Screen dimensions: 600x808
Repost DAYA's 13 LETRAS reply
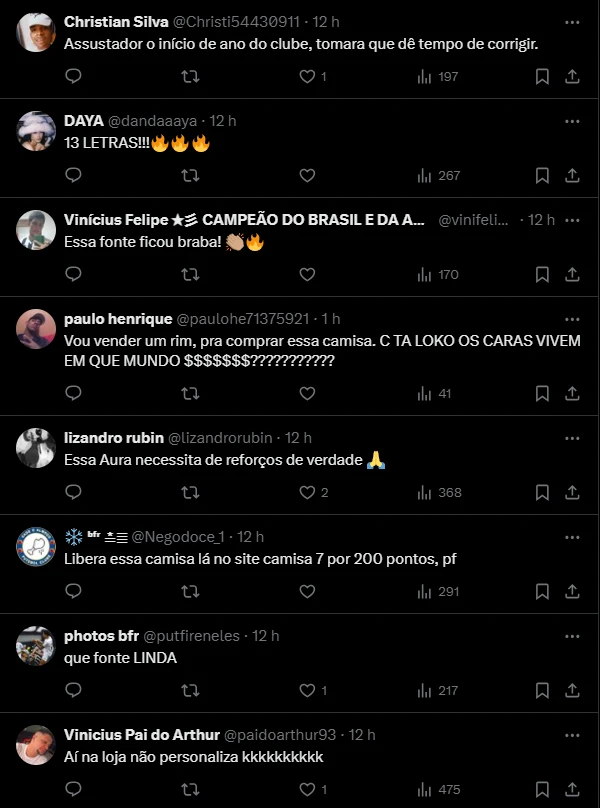tap(190, 176)
